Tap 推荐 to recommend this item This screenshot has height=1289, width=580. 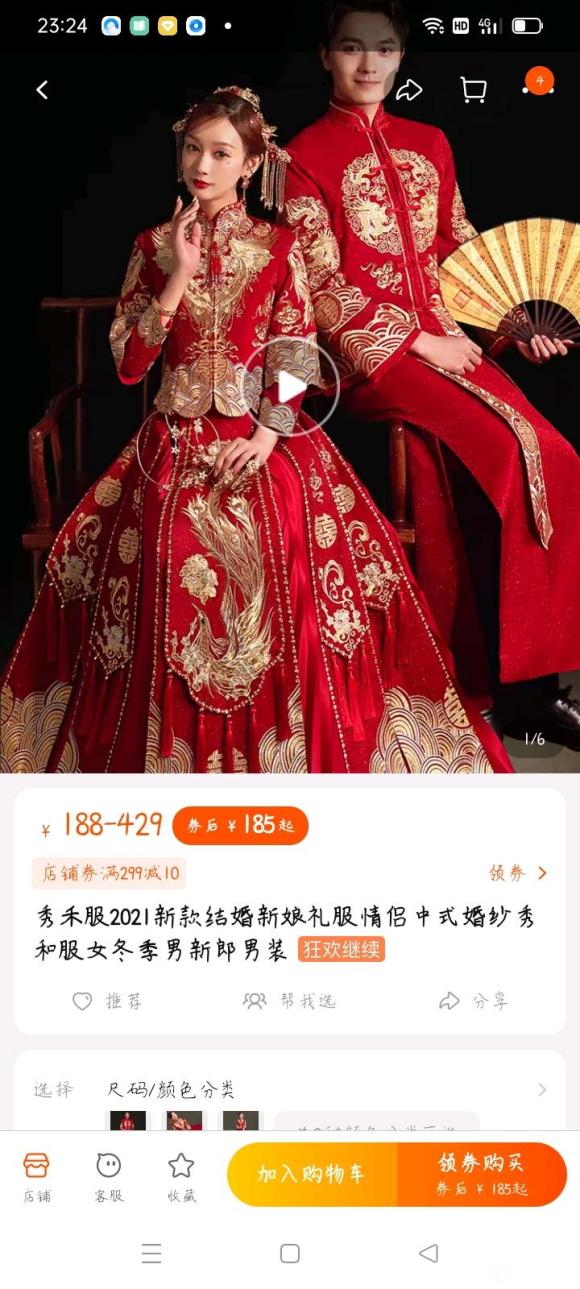(107, 1001)
